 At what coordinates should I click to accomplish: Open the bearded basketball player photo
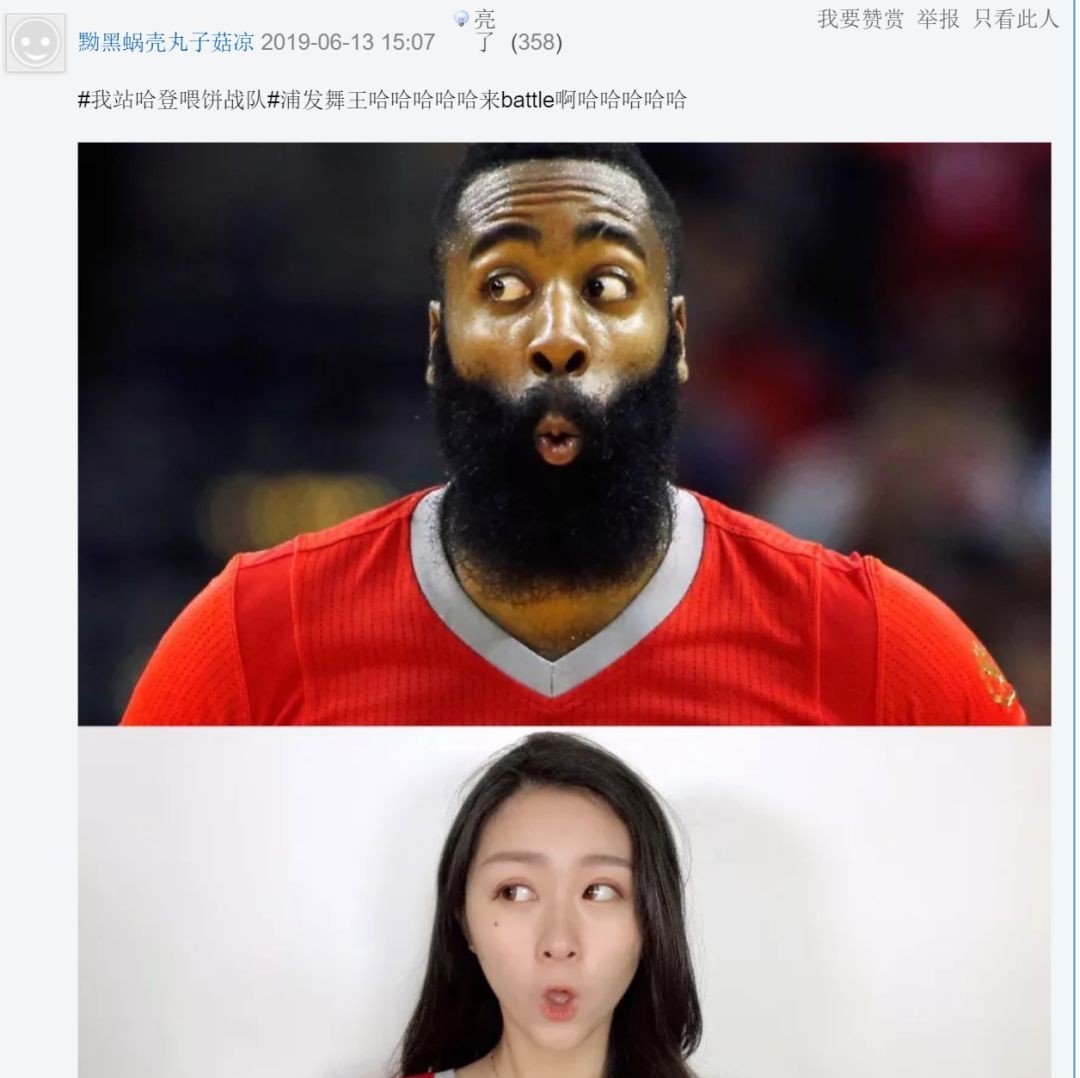tap(564, 433)
